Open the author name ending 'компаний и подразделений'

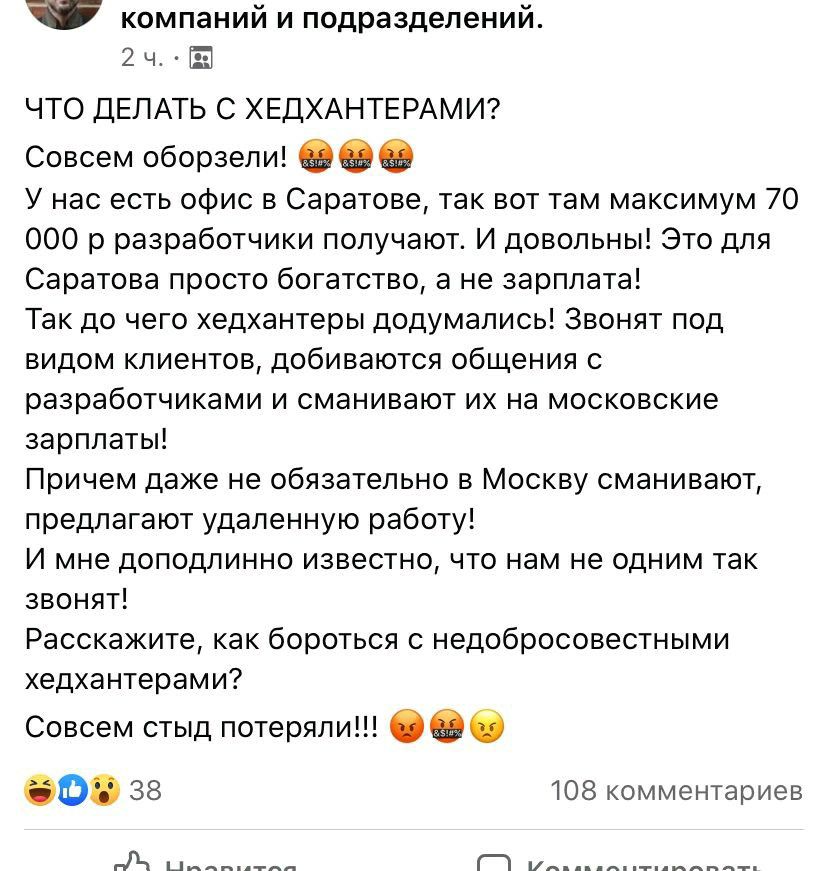[332, 17]
